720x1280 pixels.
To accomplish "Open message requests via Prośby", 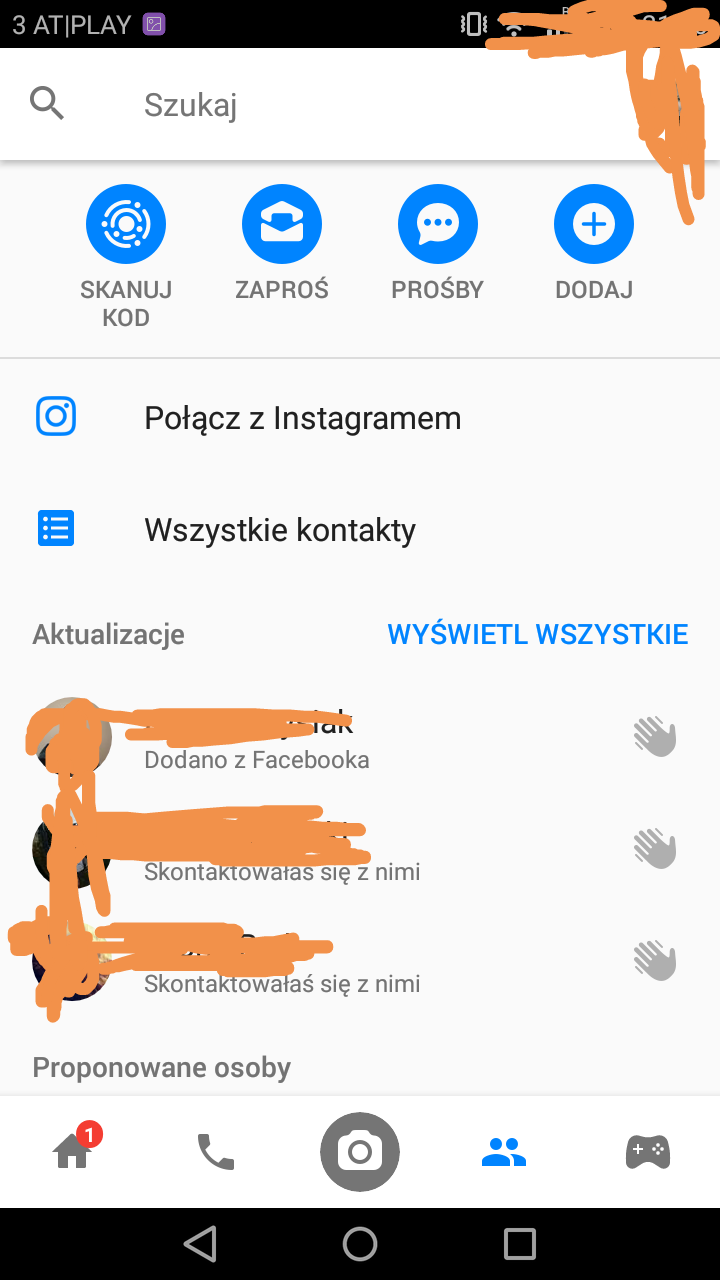I will point(438,224).
